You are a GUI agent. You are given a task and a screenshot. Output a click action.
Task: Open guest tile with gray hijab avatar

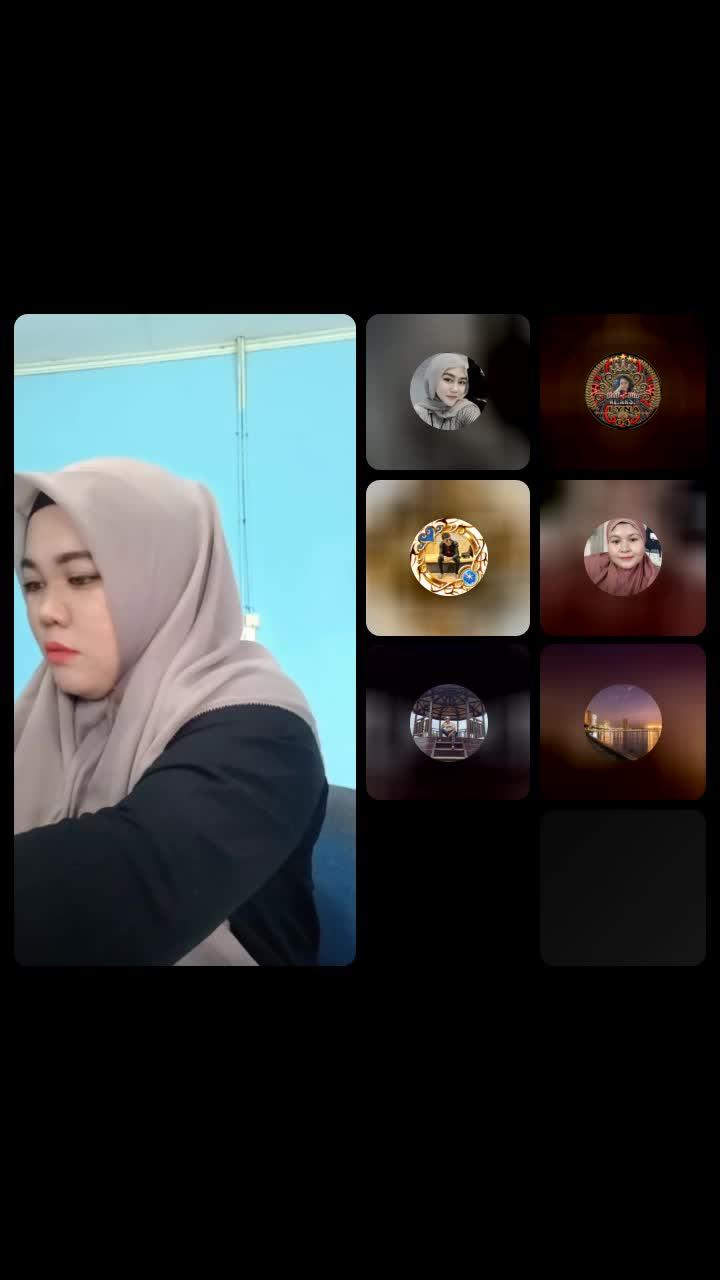click(448, 392)
